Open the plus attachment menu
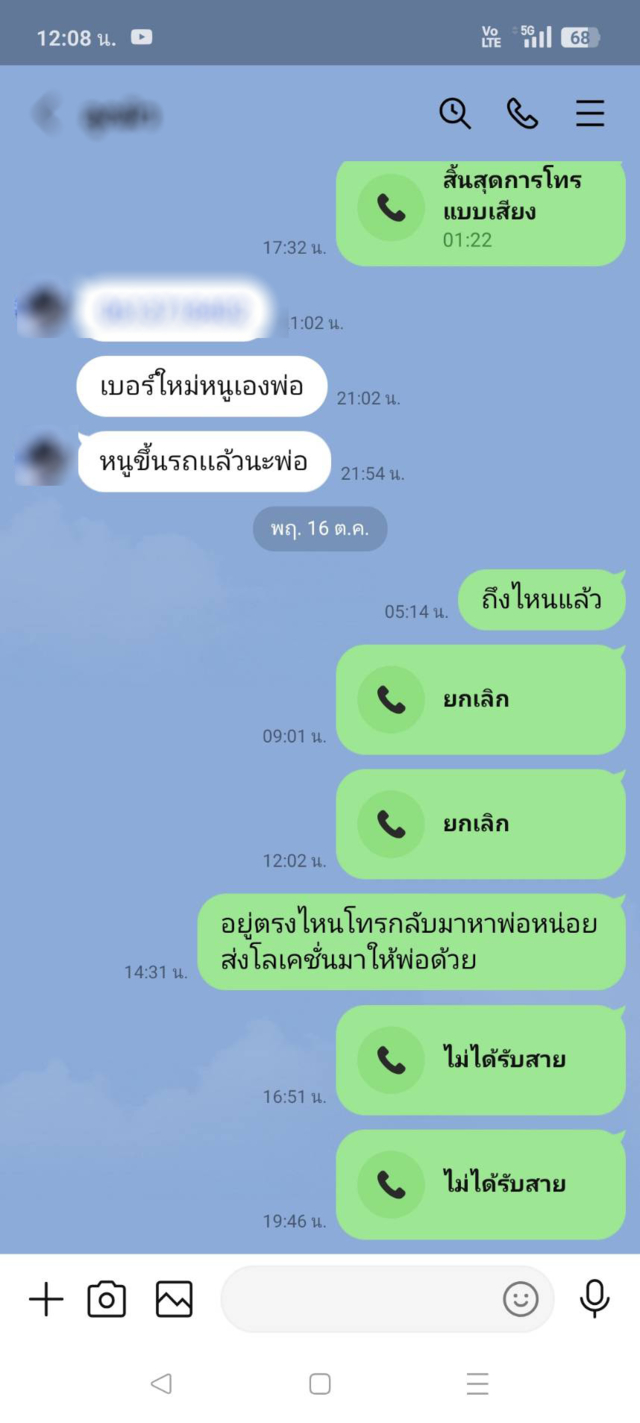 coord(46,1299)
